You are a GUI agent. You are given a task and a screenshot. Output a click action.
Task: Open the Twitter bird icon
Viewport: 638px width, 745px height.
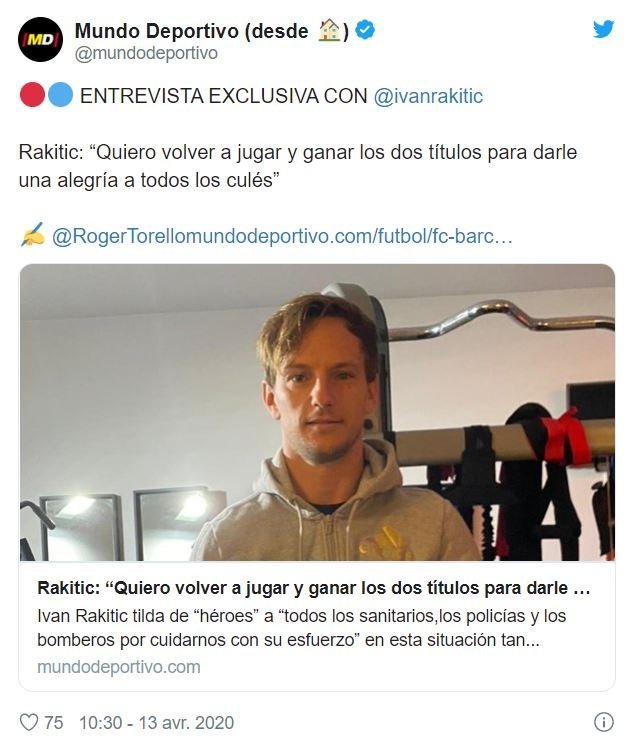coord(603,29)
